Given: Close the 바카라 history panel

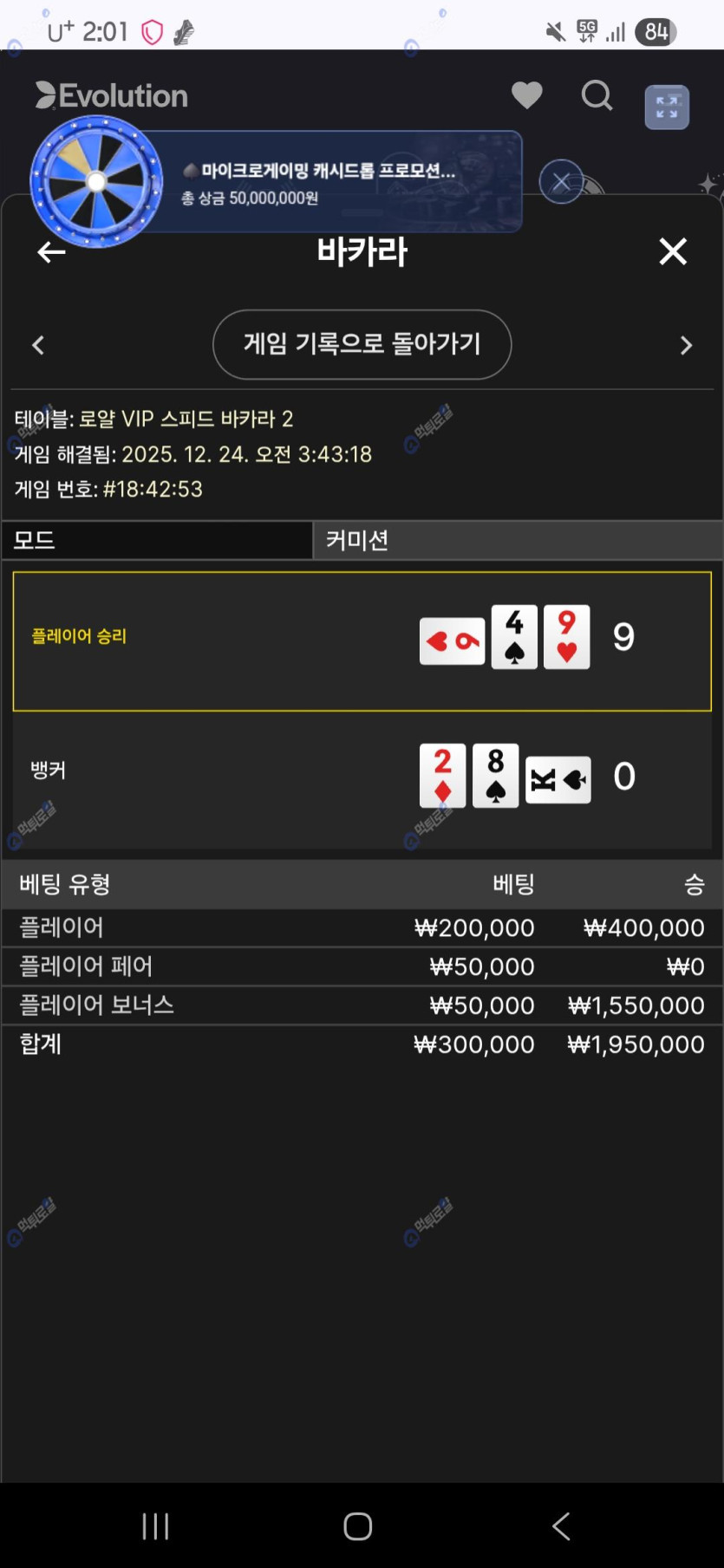Looking at the screenshot, I should pyautogui.click(x=673, y=252).
